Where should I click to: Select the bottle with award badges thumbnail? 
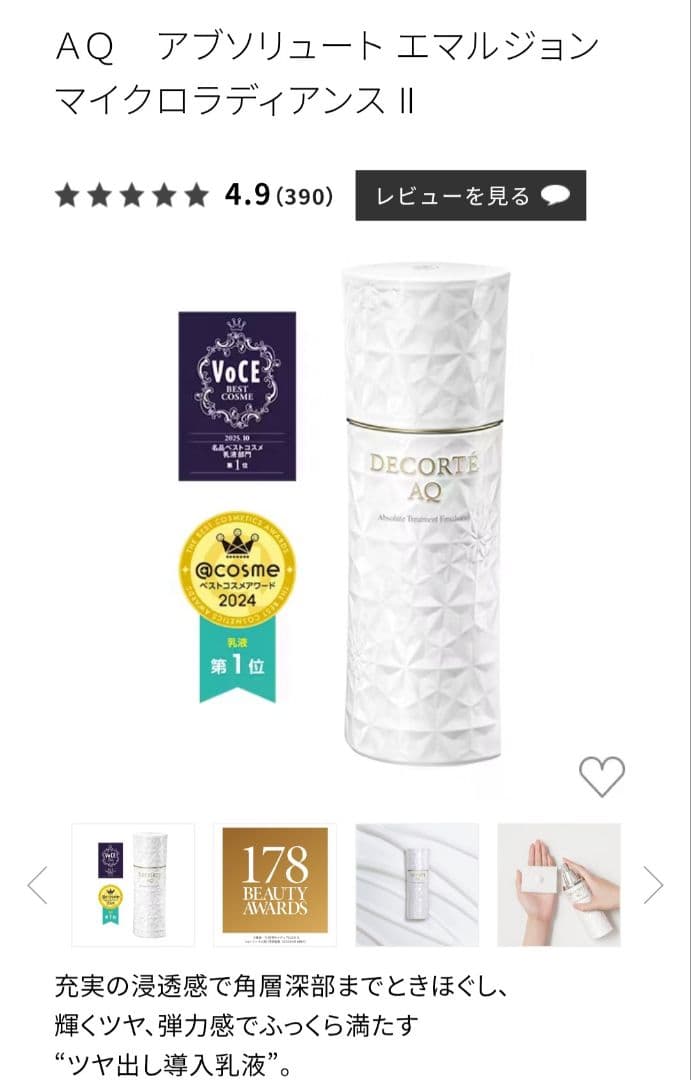[133, 885]
